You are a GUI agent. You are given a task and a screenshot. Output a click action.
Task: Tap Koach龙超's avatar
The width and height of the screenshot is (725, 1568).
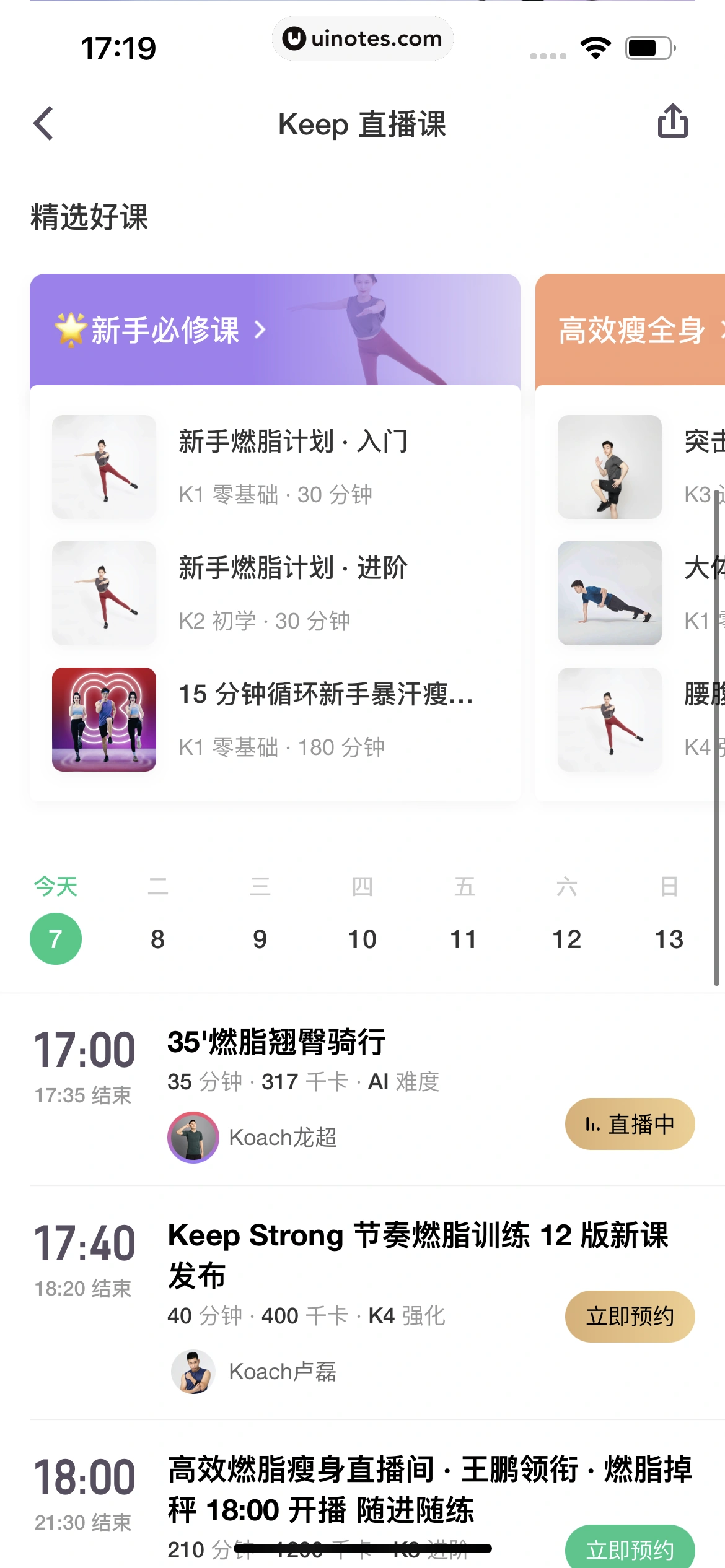tap(193, 1137)
